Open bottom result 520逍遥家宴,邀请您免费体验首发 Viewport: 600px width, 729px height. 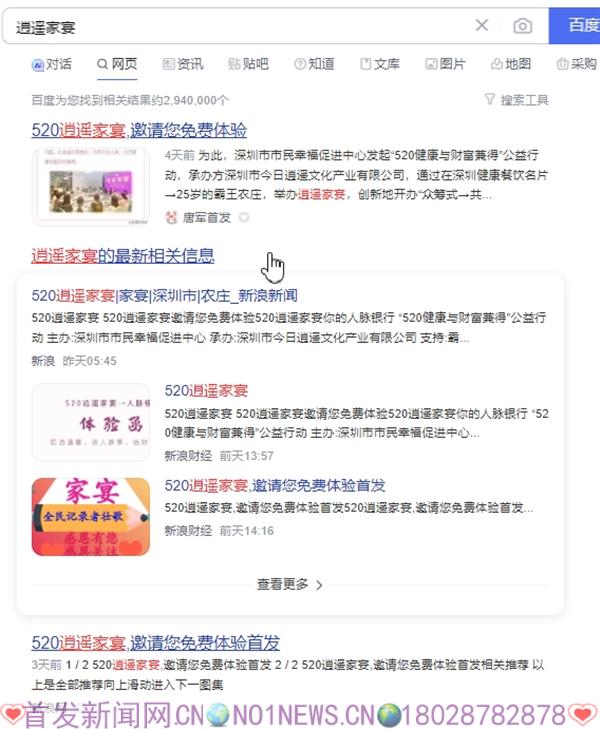click(155, 643)
